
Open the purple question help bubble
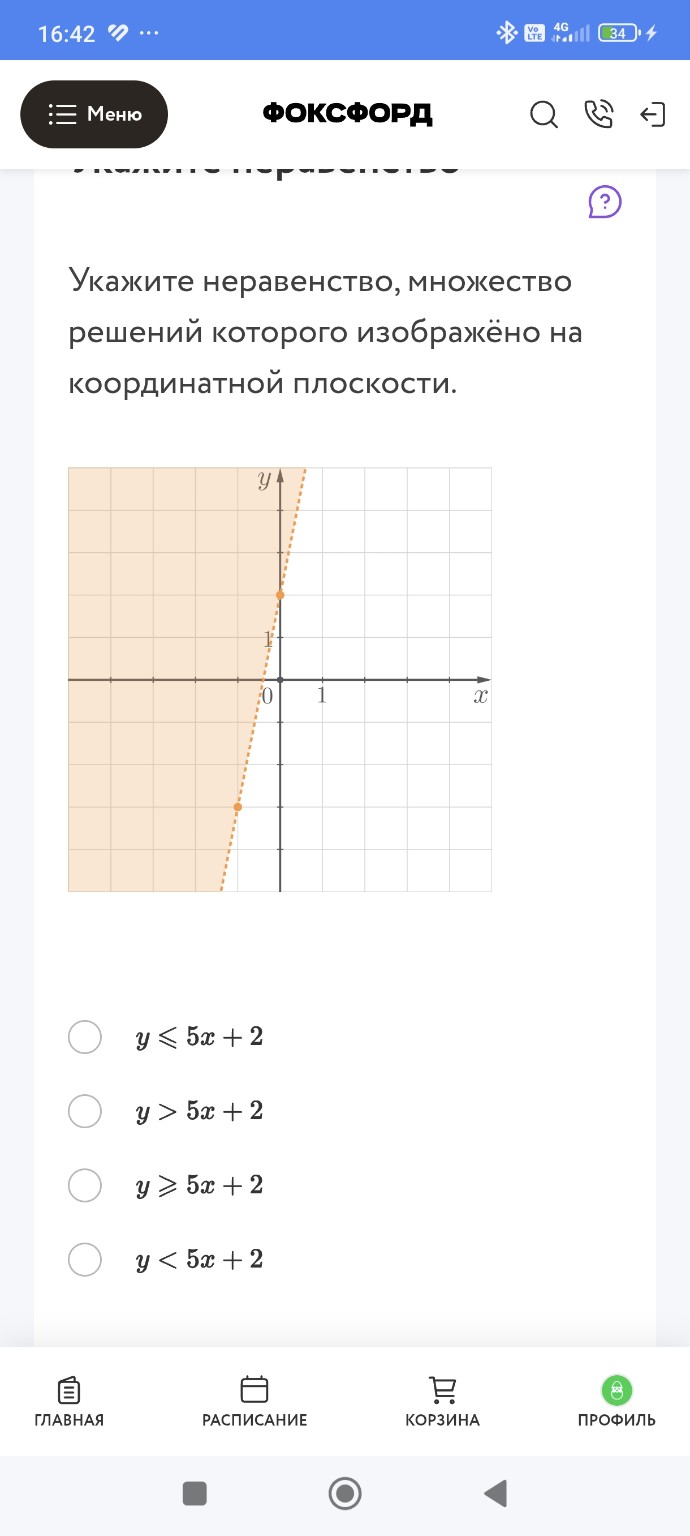[605, 202]
